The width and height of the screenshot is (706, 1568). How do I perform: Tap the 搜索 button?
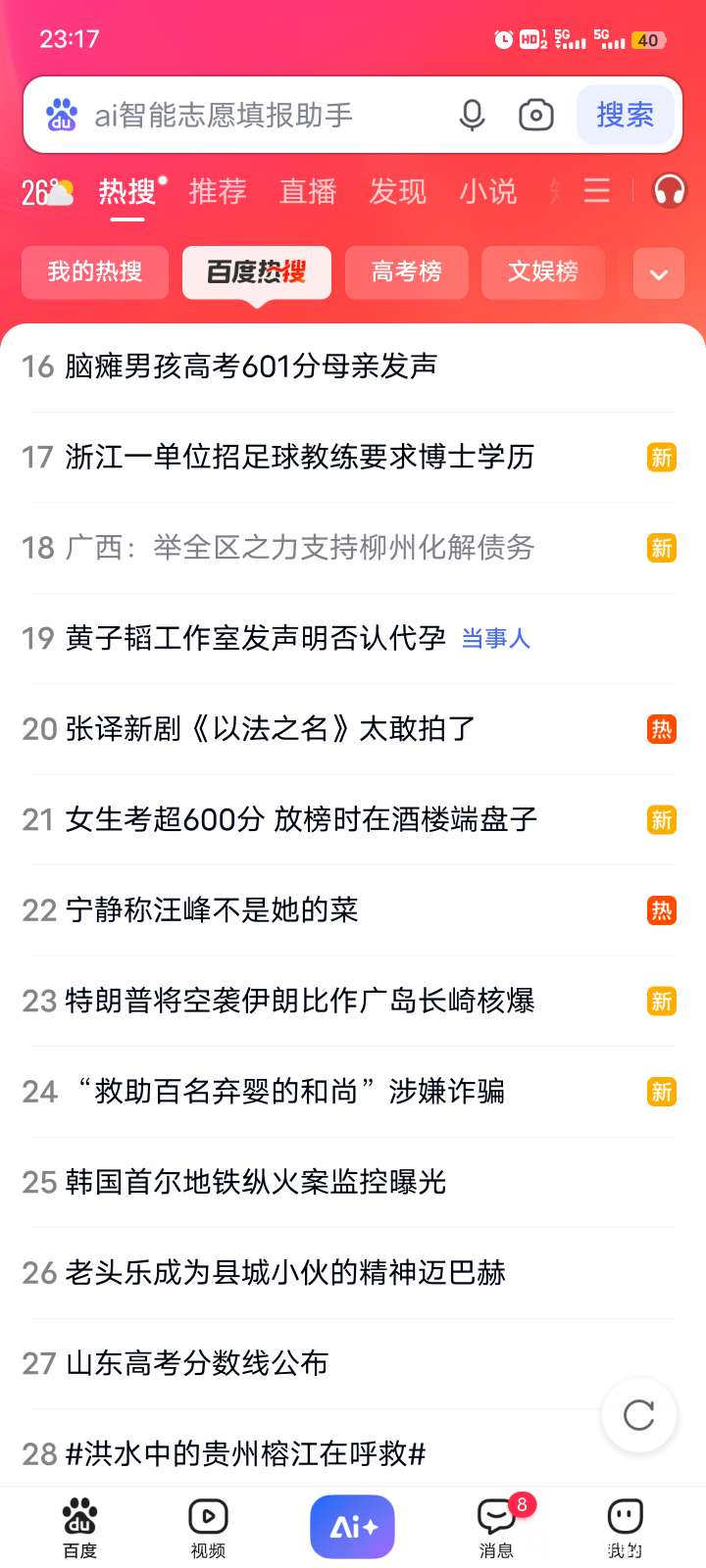click(x=625, y=115)
